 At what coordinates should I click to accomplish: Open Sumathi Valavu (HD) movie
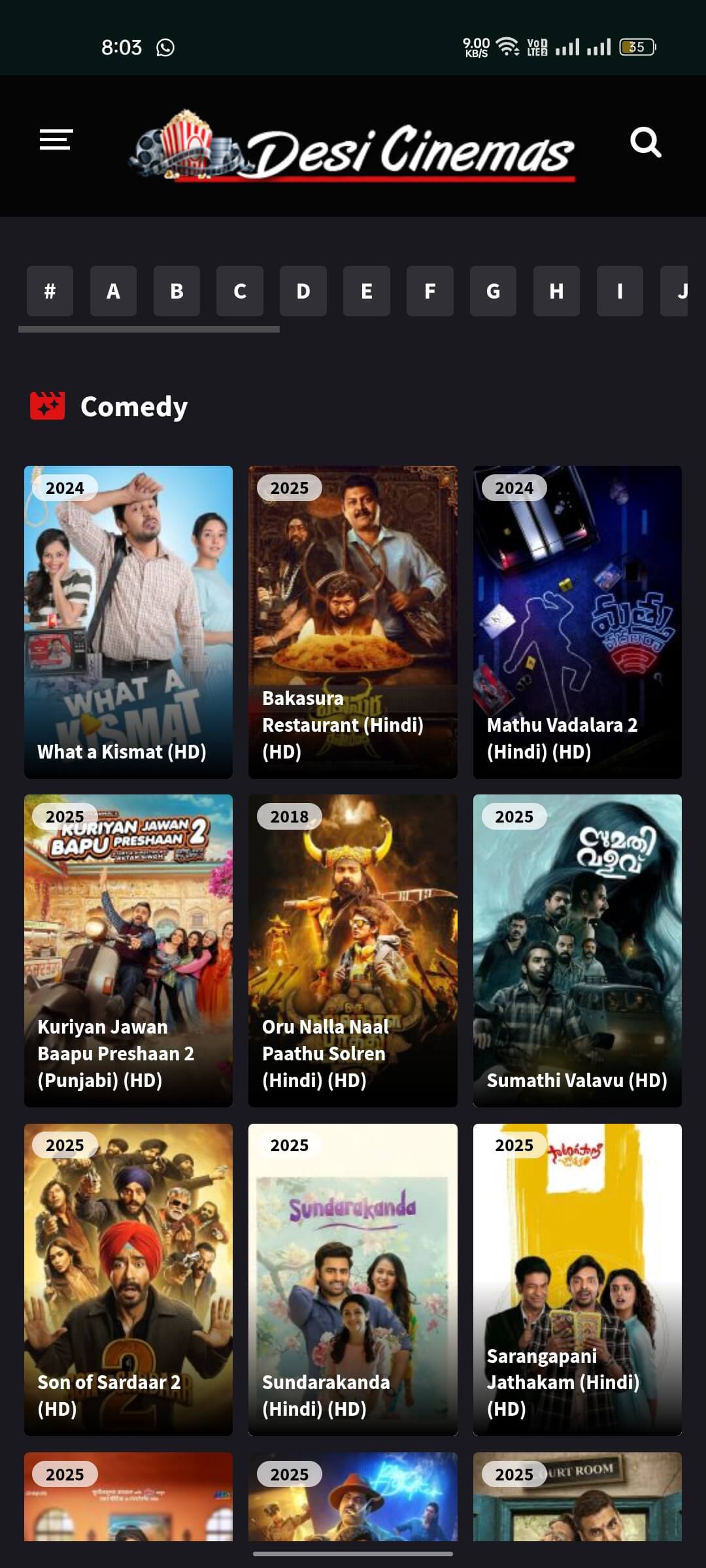(577, 950)
